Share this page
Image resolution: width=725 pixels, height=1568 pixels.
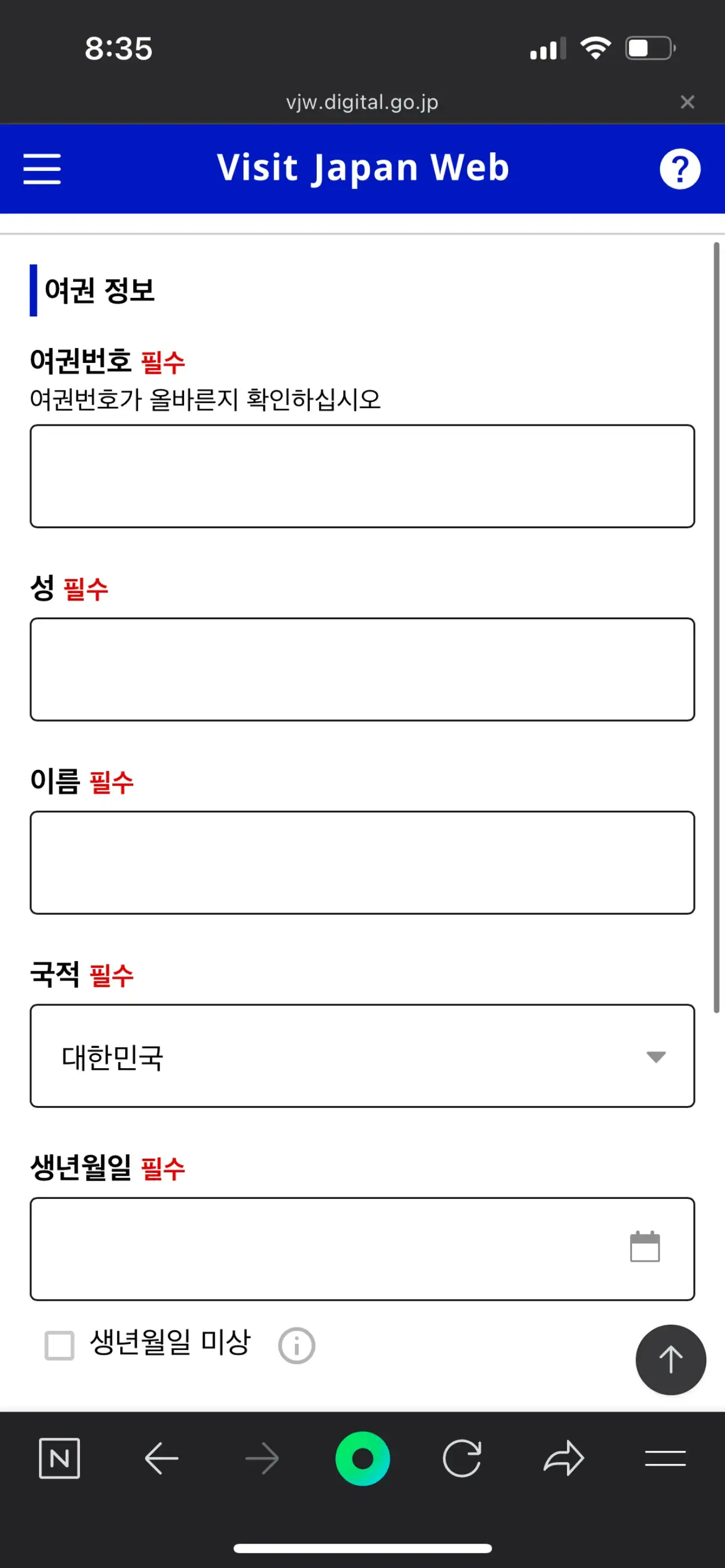click(x=564, y=1458)
